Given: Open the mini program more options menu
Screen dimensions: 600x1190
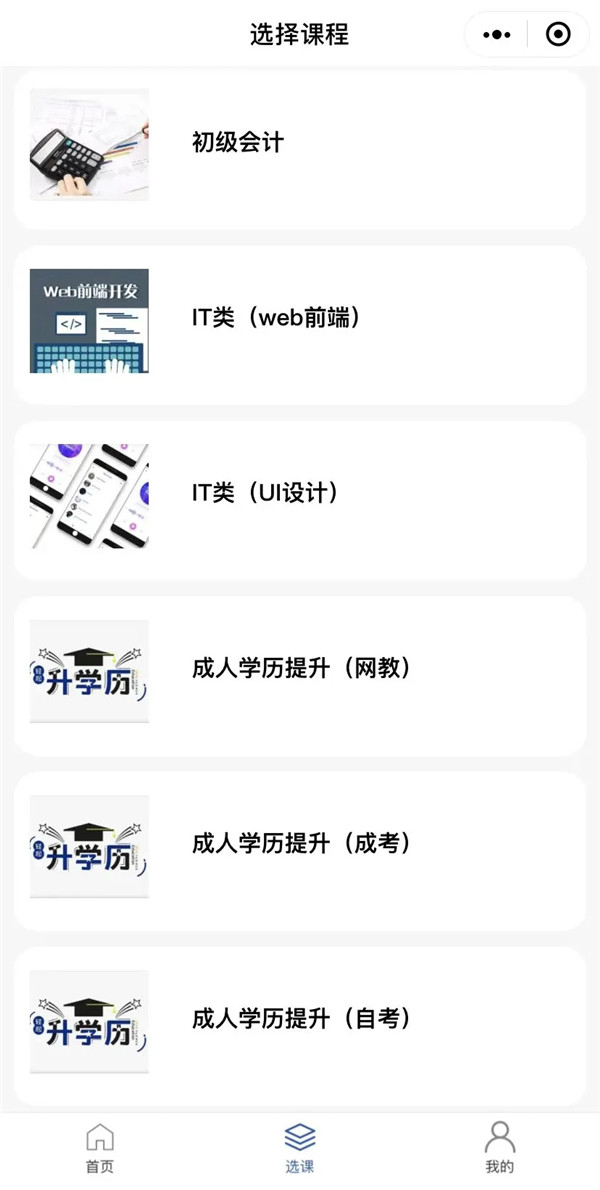Looking at the screenshot, I should [x=497, y=35].
